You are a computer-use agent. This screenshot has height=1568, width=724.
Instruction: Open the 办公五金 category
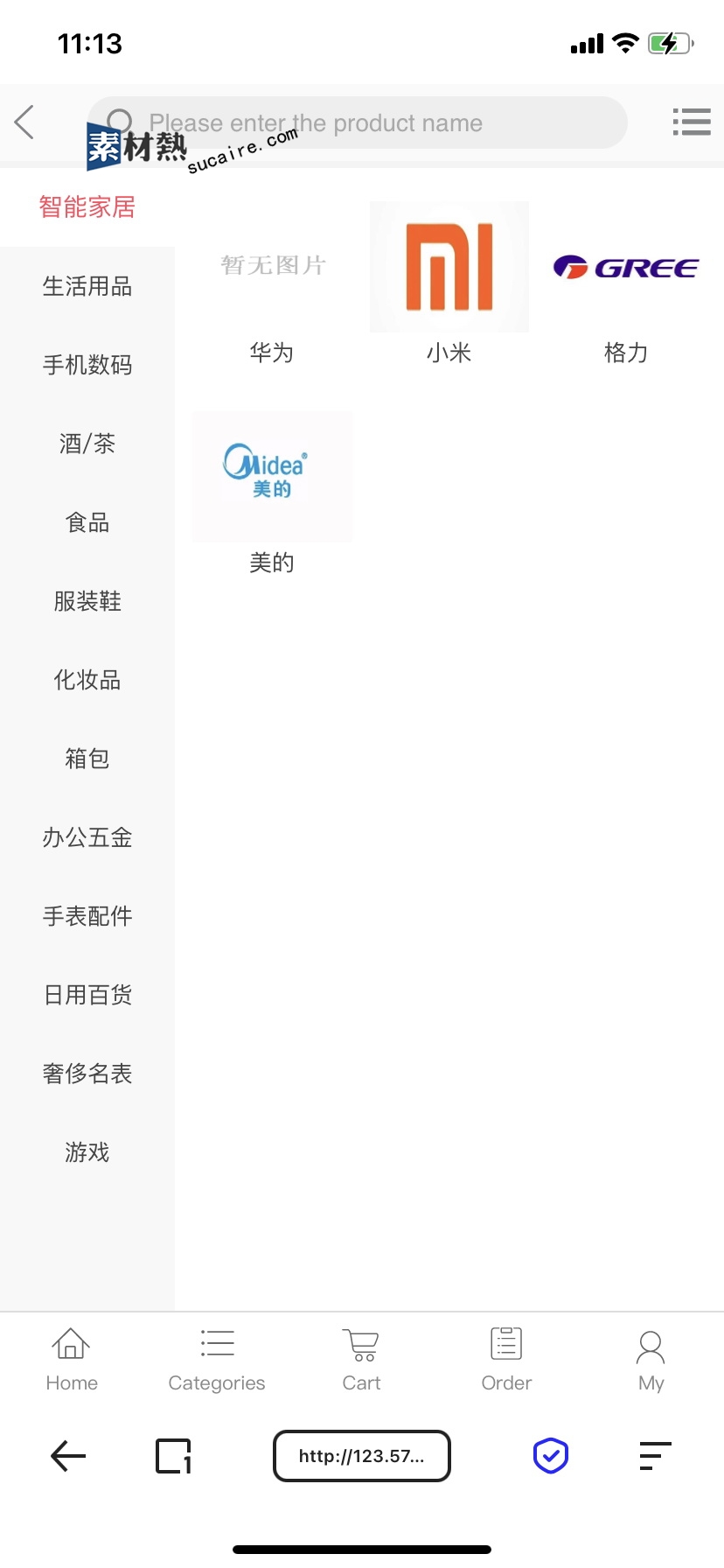(87, 837)
